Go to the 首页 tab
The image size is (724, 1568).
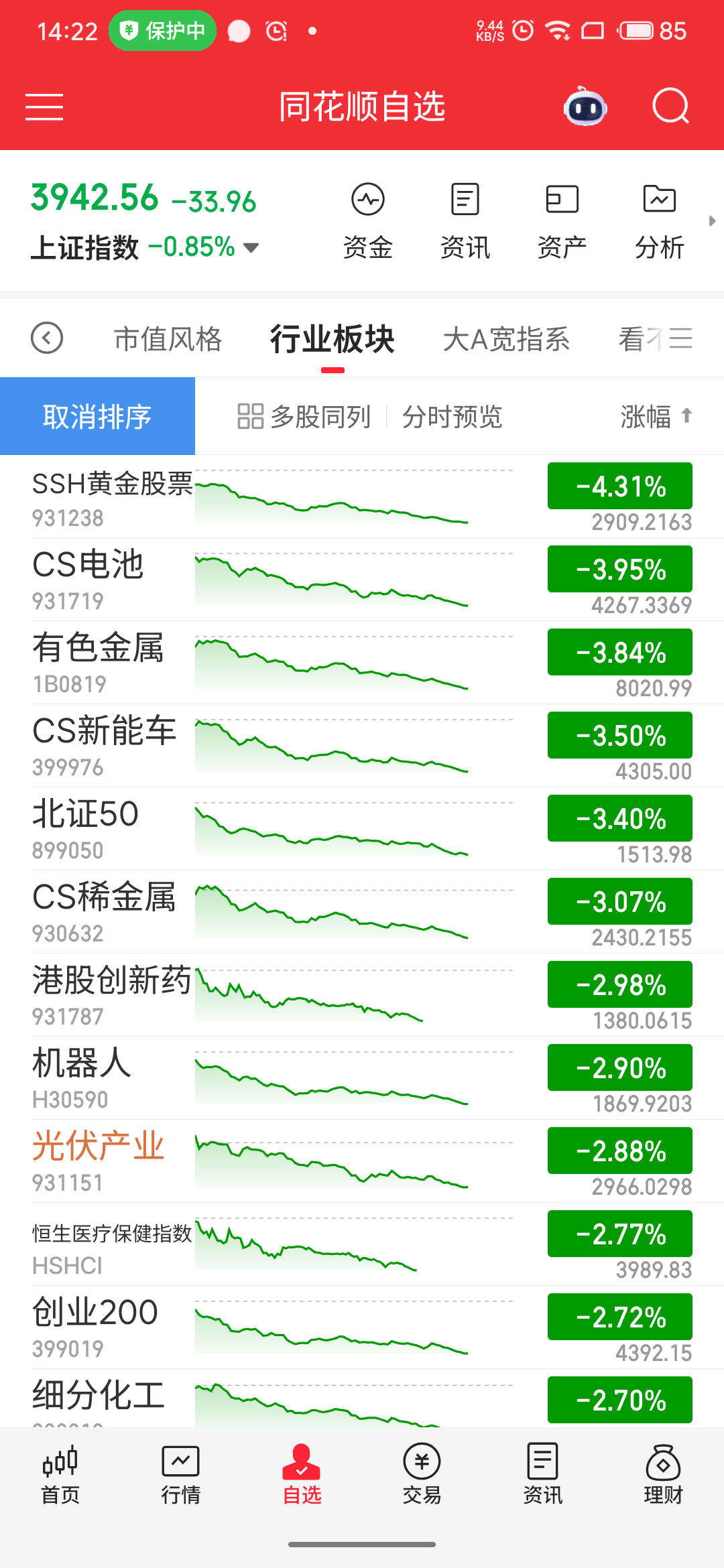60,1474
